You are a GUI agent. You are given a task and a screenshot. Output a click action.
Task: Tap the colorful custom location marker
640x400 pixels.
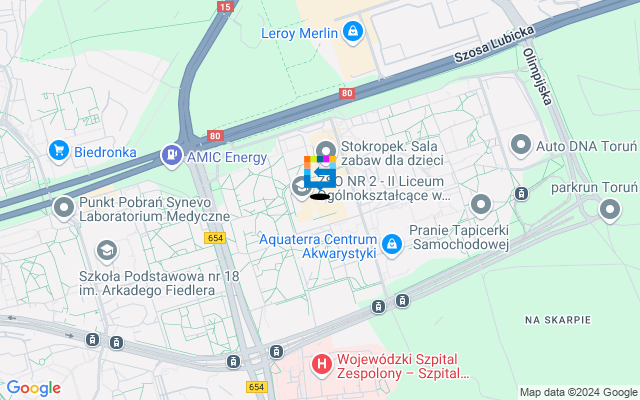[x=319, y=176]
